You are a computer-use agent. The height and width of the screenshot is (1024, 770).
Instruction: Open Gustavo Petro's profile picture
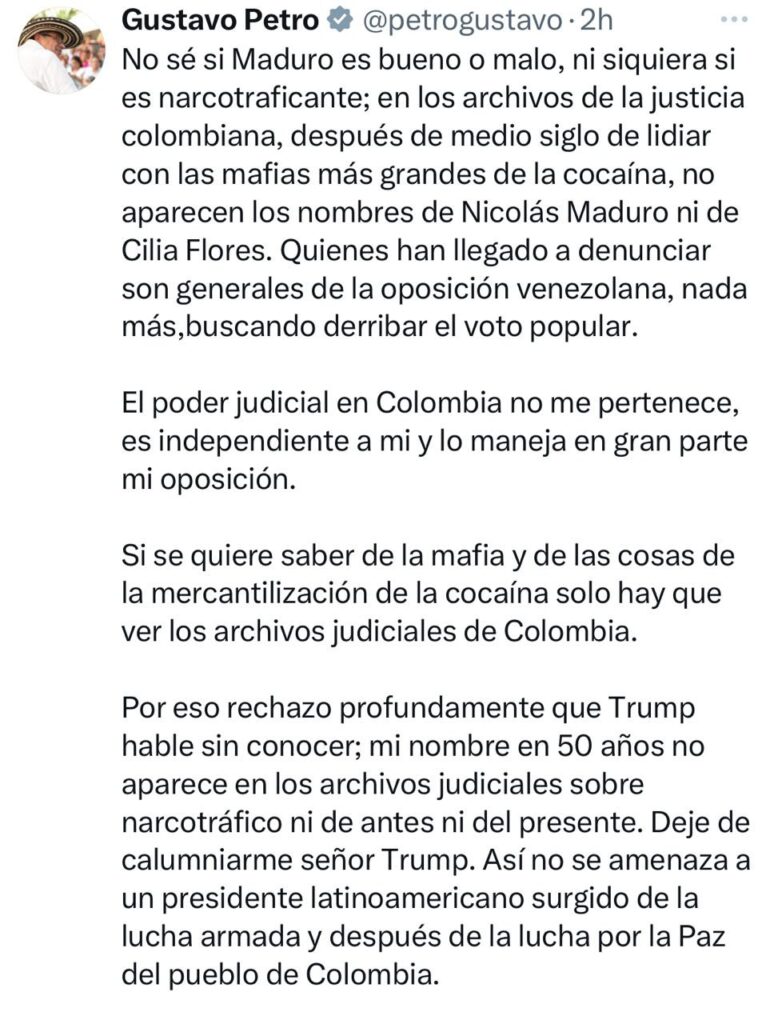tap(61, 52)
